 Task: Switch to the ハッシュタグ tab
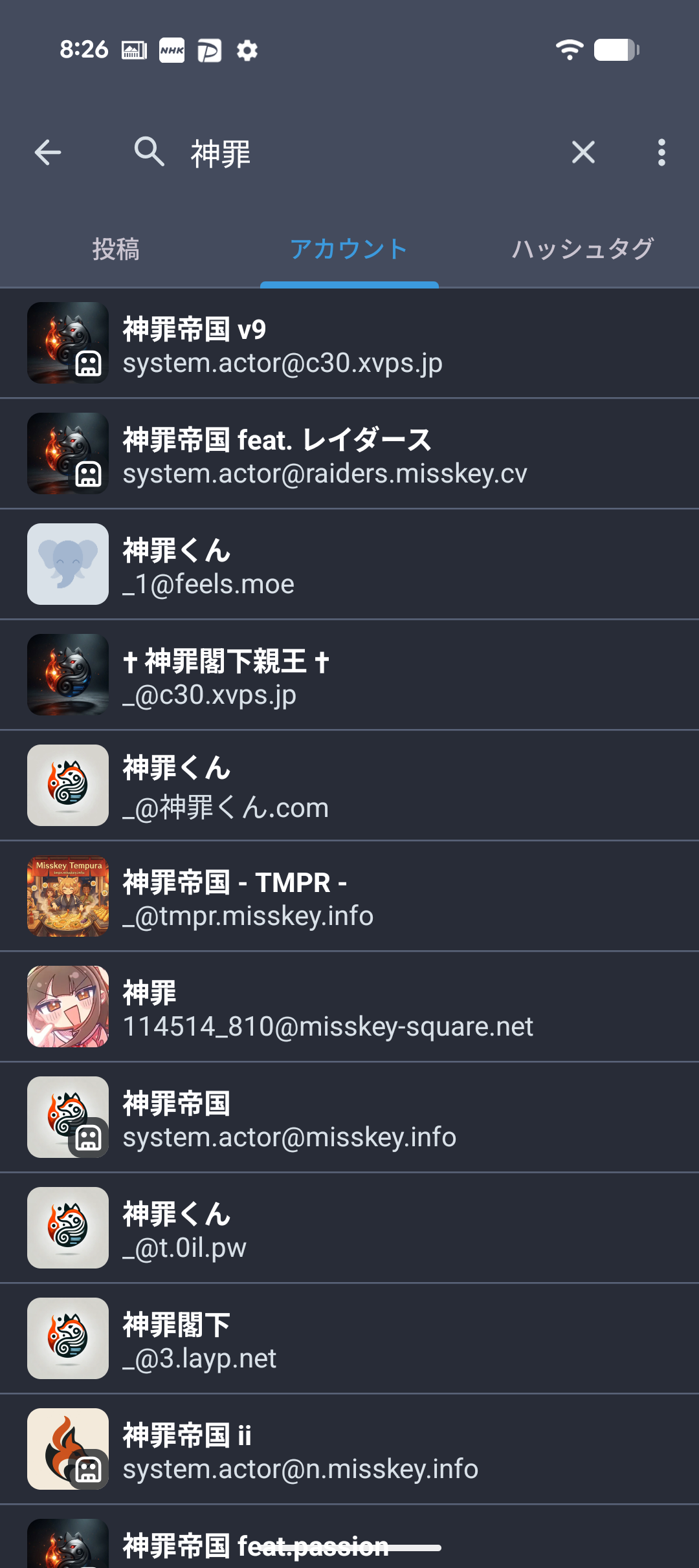(582, 249)
